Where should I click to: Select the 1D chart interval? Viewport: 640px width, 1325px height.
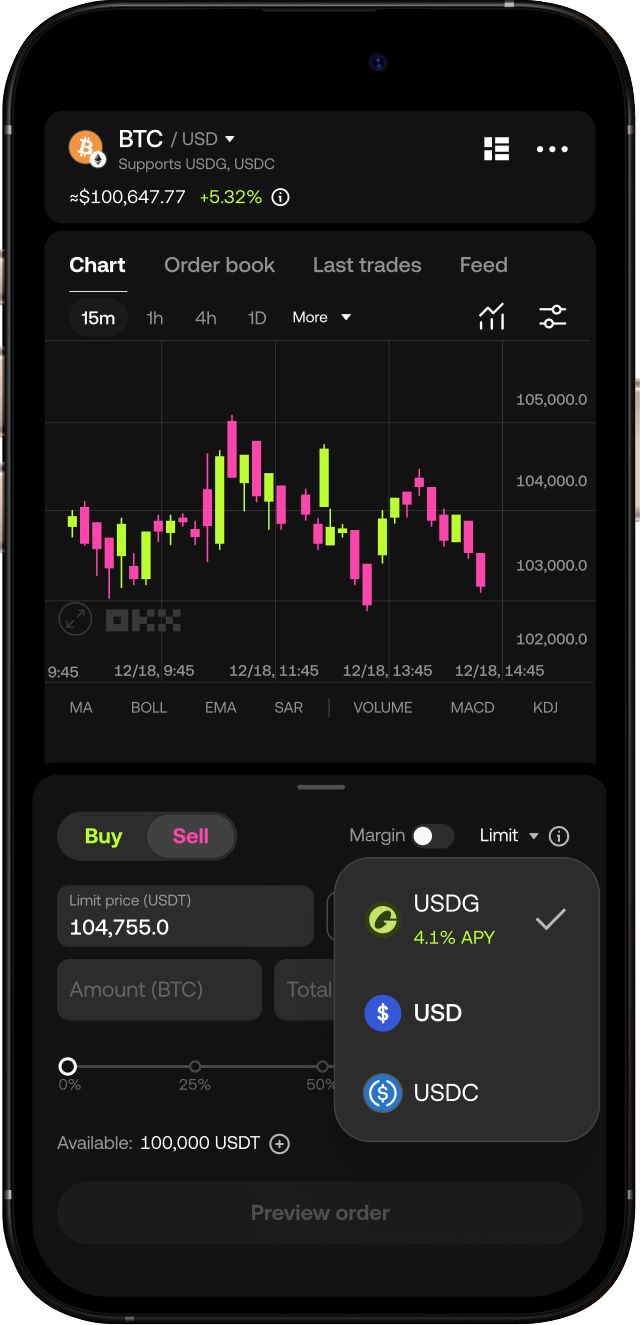257,318
